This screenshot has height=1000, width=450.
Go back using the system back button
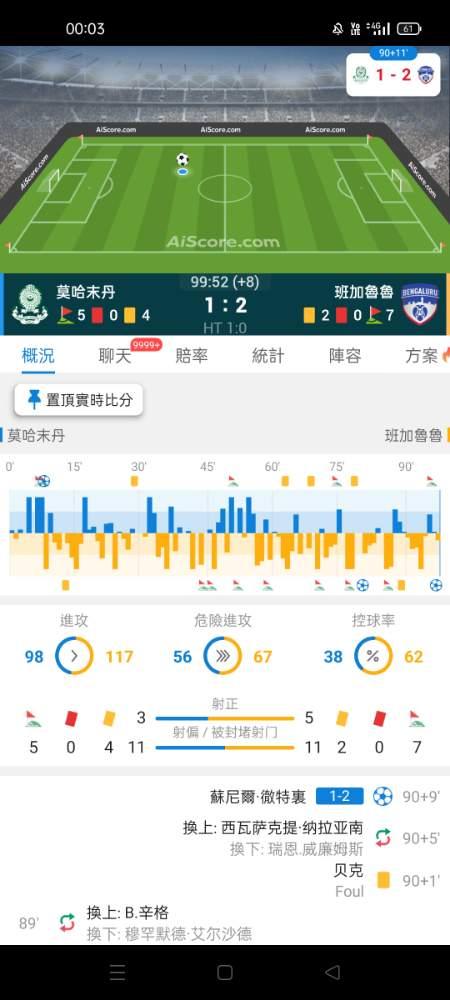click(332, 972)
